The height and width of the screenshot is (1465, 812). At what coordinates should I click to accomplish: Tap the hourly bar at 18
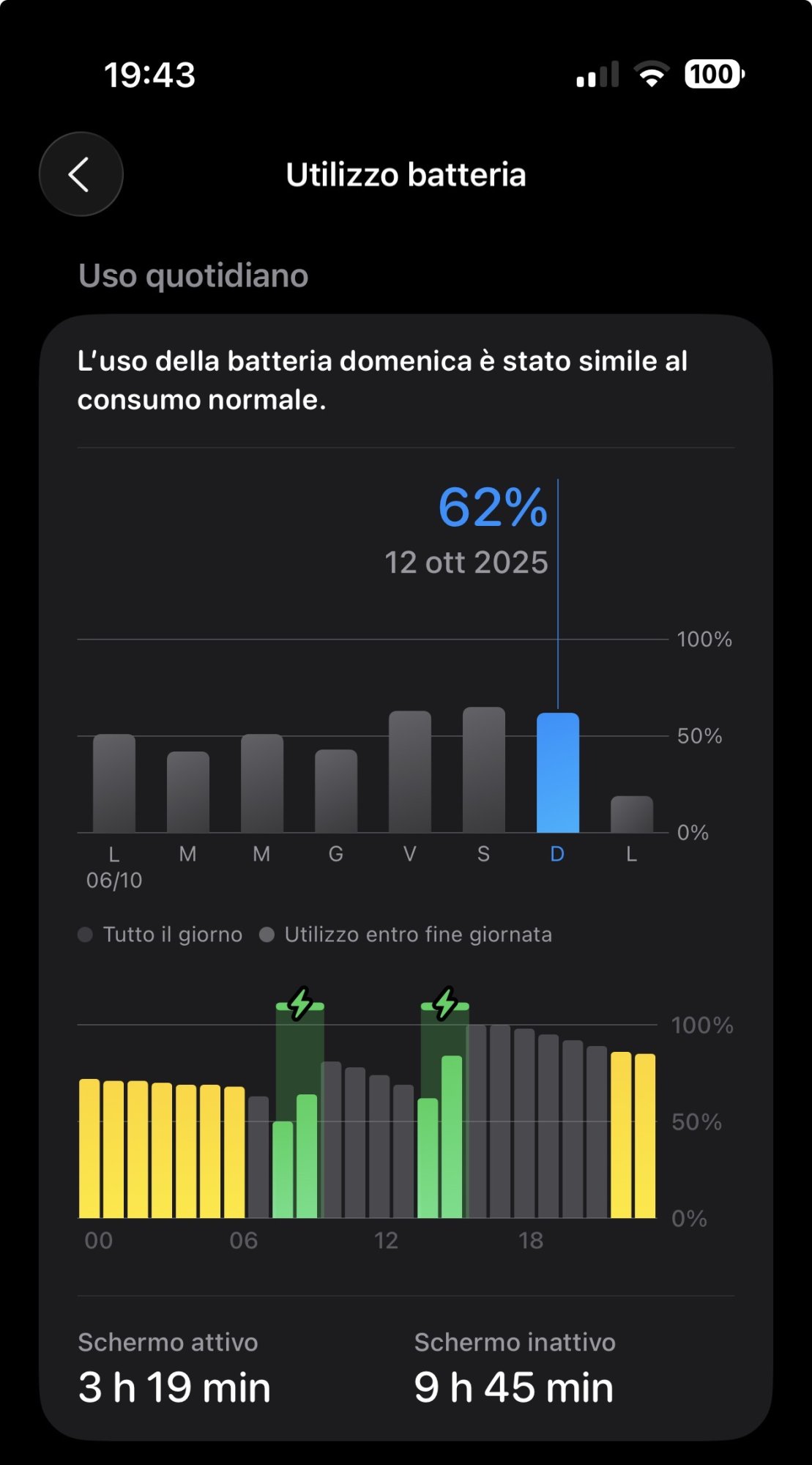point(524,1123)
